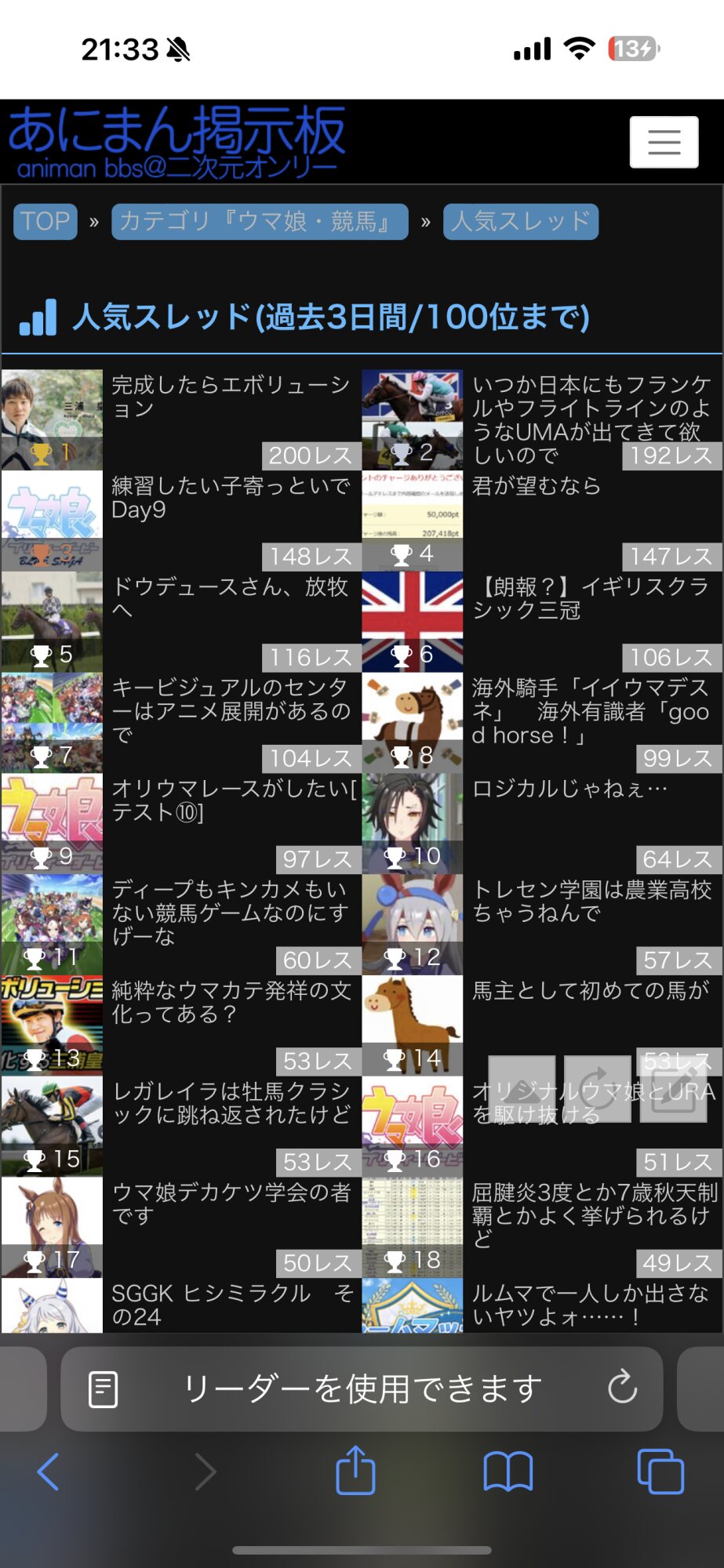Open thread オリウマレースがしたい[テスト⑩]
This screenshot has width=724, height=1568.
tap(230, 800)
